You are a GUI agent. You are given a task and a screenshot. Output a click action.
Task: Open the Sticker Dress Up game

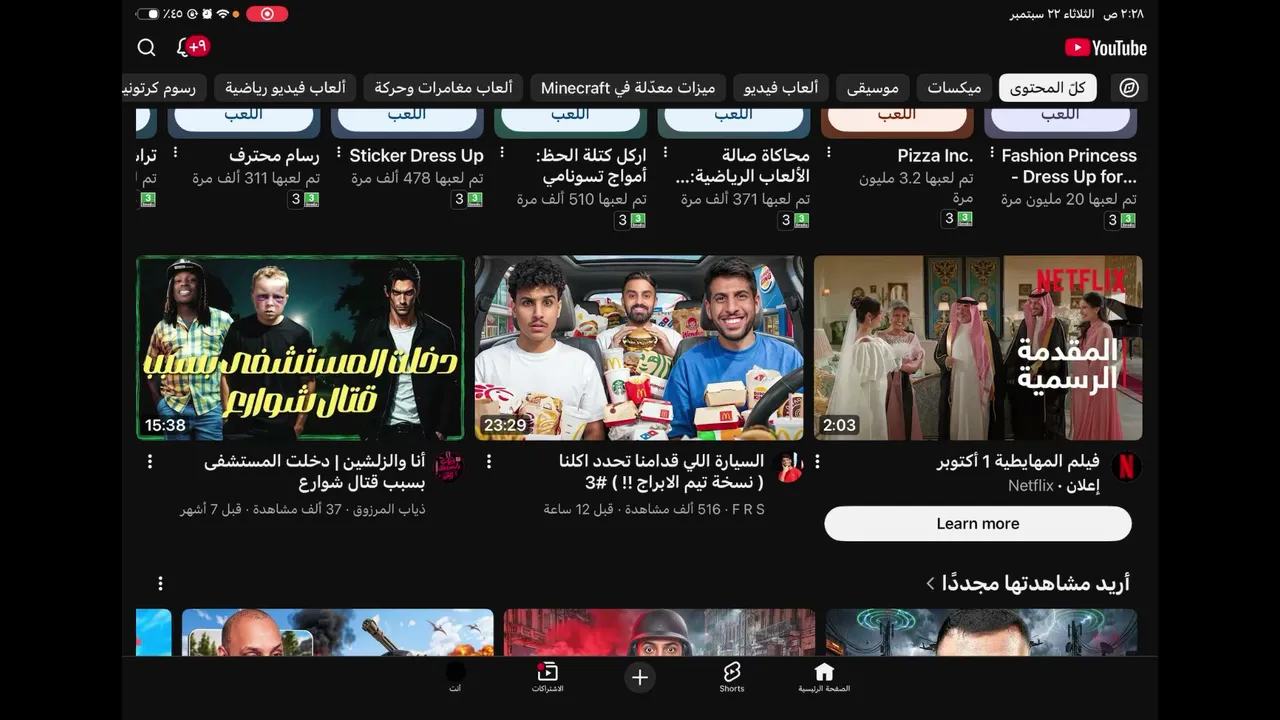416,156
